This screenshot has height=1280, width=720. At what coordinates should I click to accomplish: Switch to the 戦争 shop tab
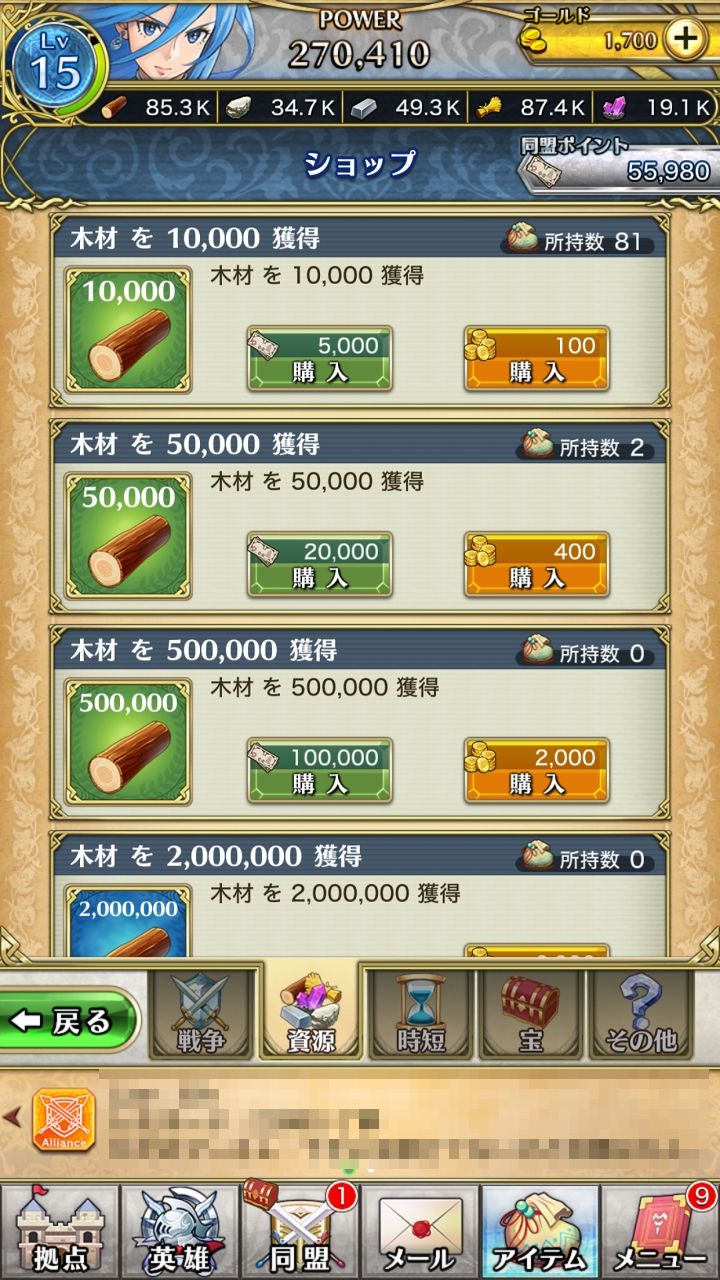click(200, 1014)
